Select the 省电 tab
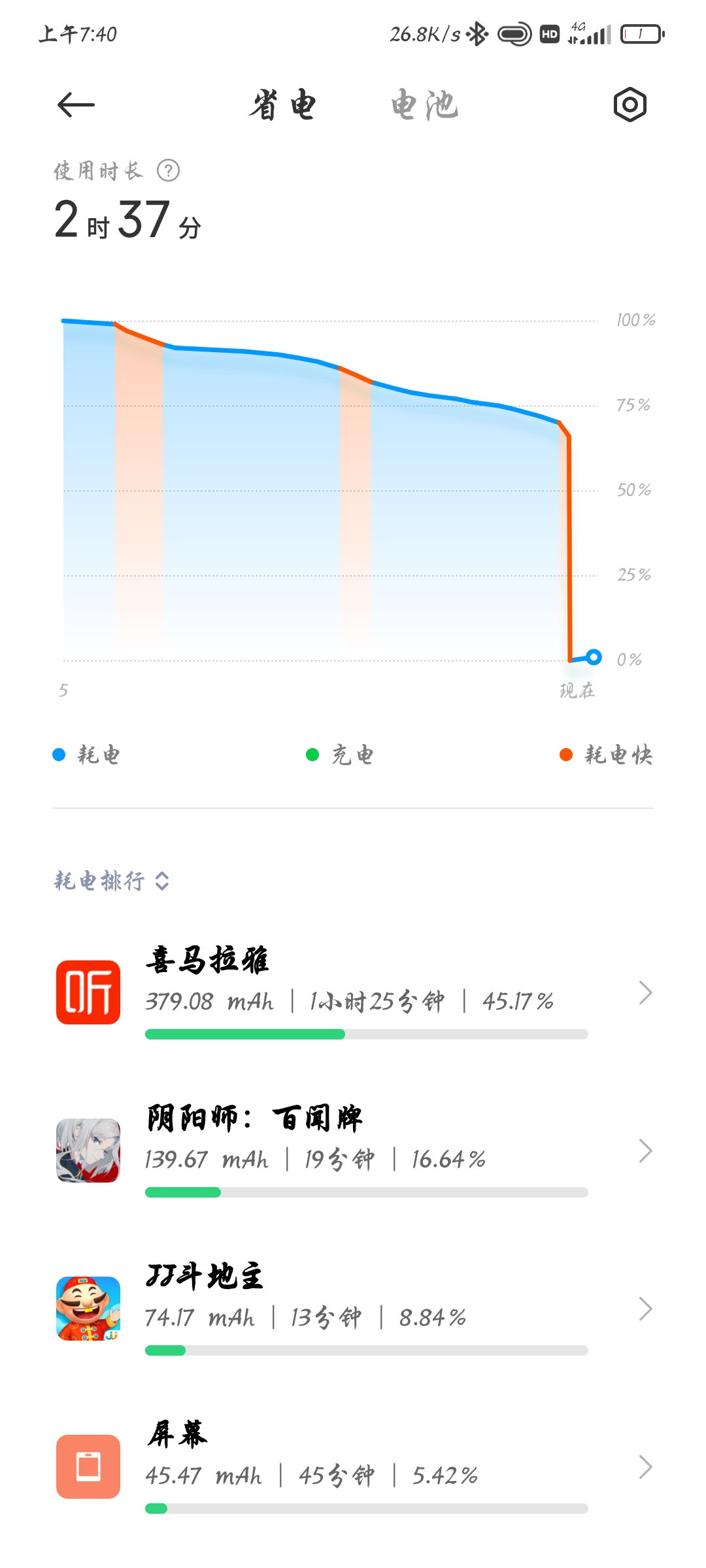The image size is (706, 1568). 282,105
